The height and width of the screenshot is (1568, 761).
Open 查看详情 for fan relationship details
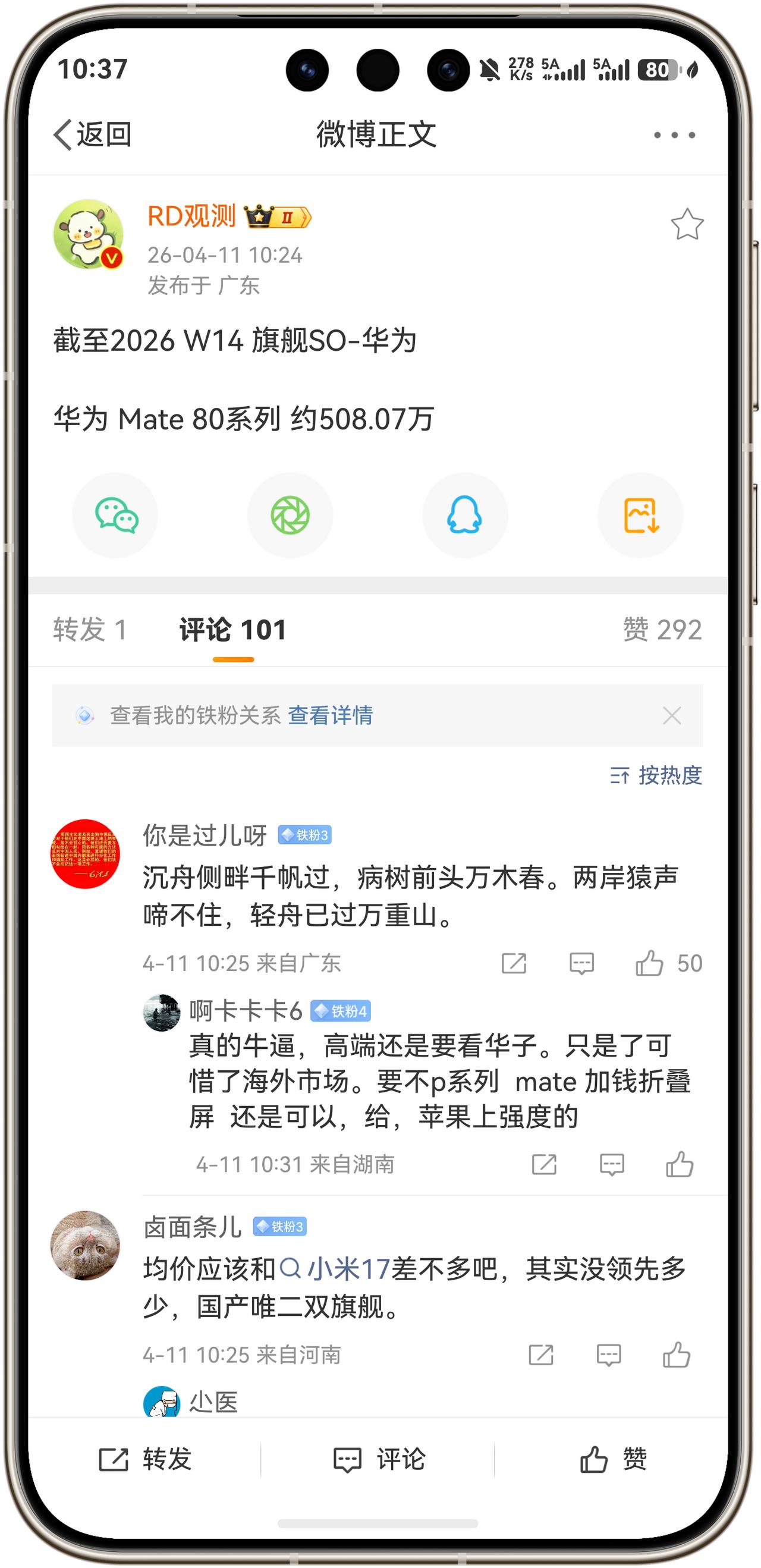(332, 715)
